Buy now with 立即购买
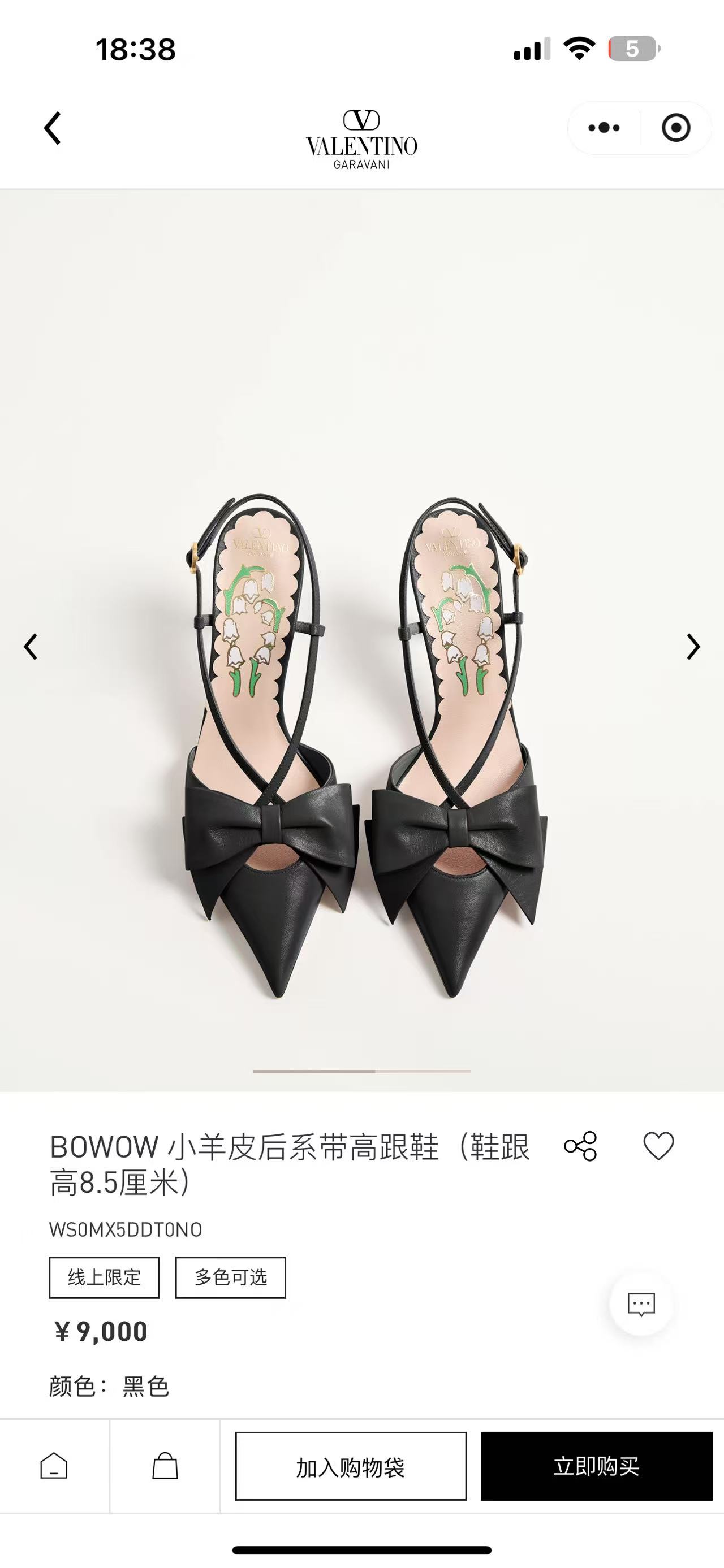Screen dimensions: 724x1568 (x=596, y=1466)
